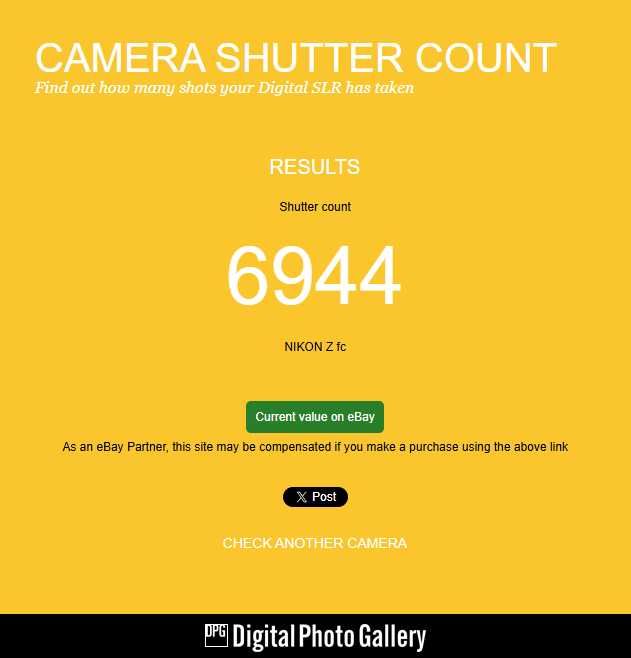Tap Check Another Camera link

pyautogui.click(x=314, y=543)
